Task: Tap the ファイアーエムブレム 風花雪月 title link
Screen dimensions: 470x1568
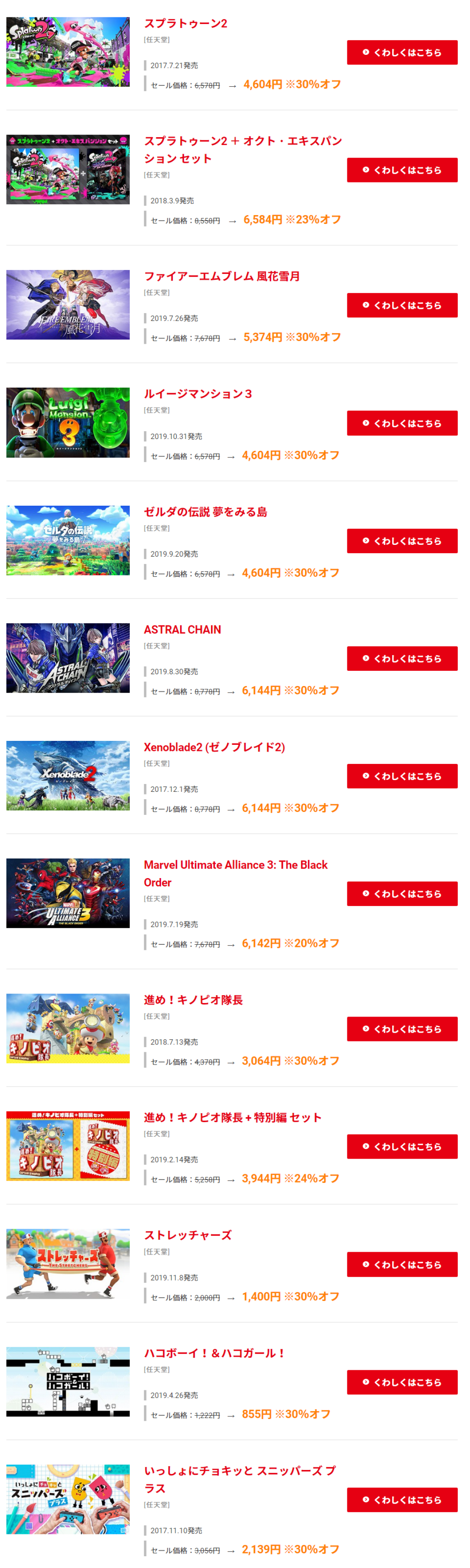Action: [222, 276]
